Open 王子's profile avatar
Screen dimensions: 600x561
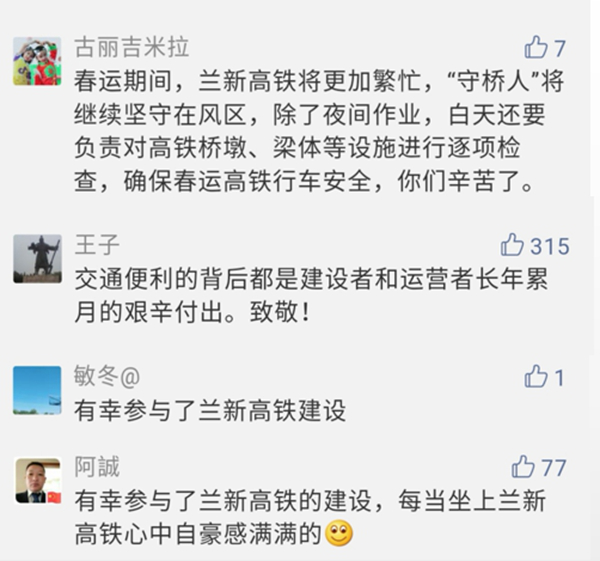(x=37, y=259)
